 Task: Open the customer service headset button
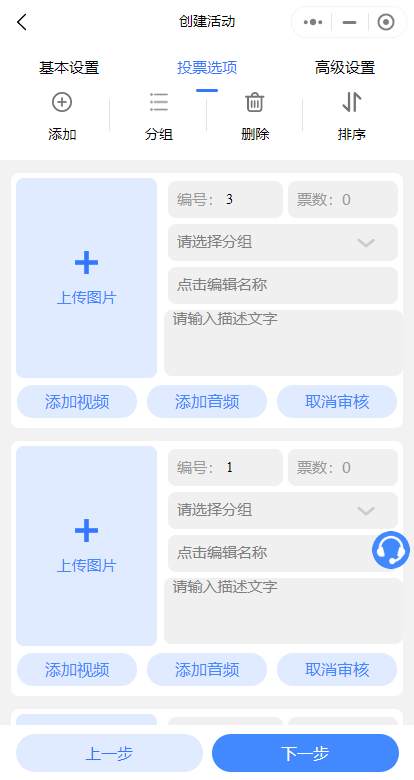coord(391,550)
